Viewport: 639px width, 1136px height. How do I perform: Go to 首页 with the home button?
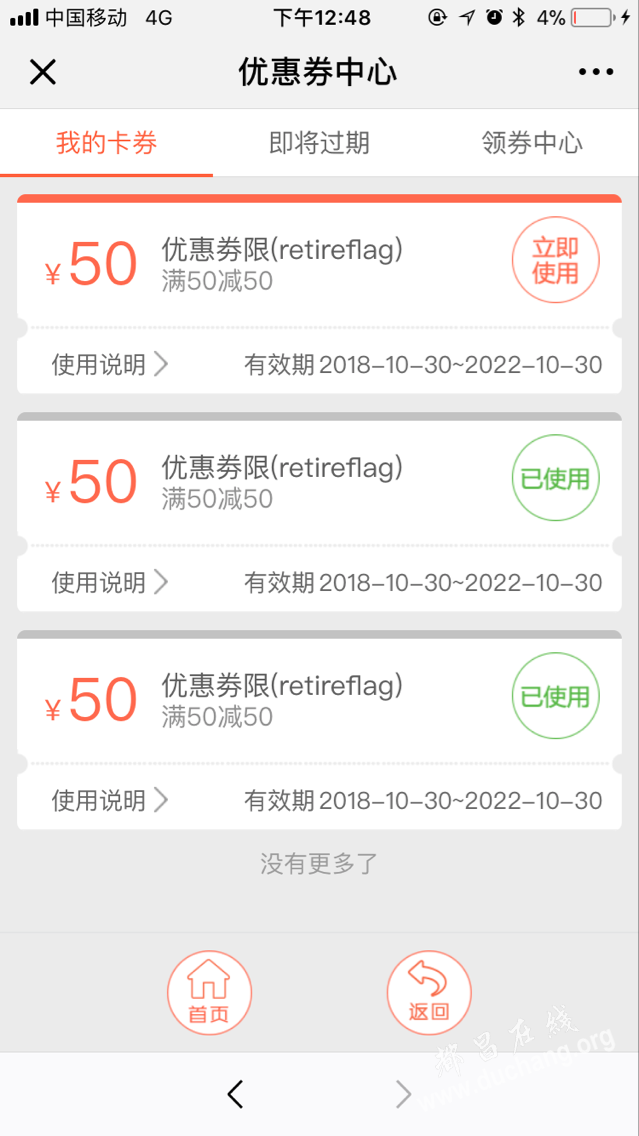coord(209,992)
